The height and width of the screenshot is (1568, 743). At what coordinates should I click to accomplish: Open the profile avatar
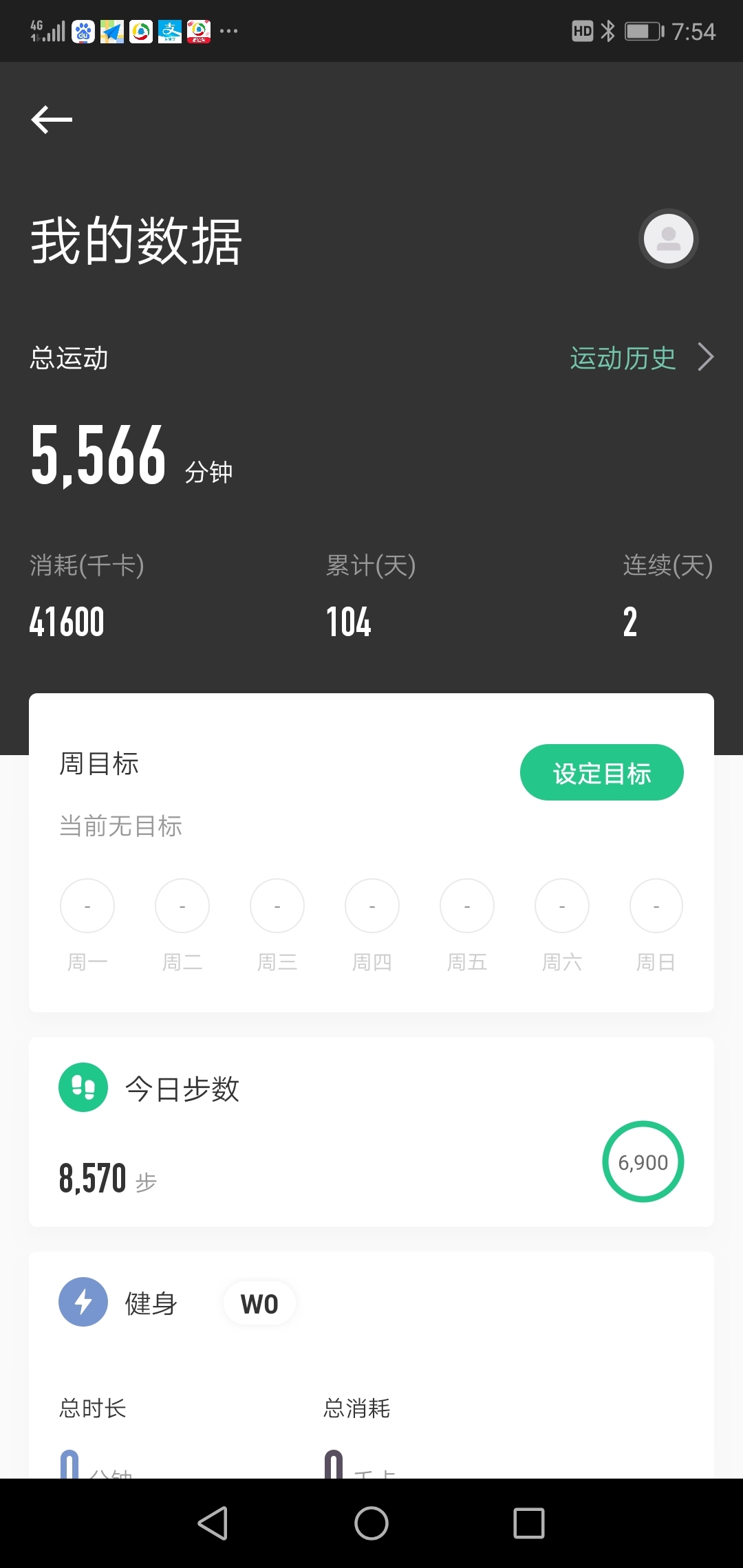669,239
